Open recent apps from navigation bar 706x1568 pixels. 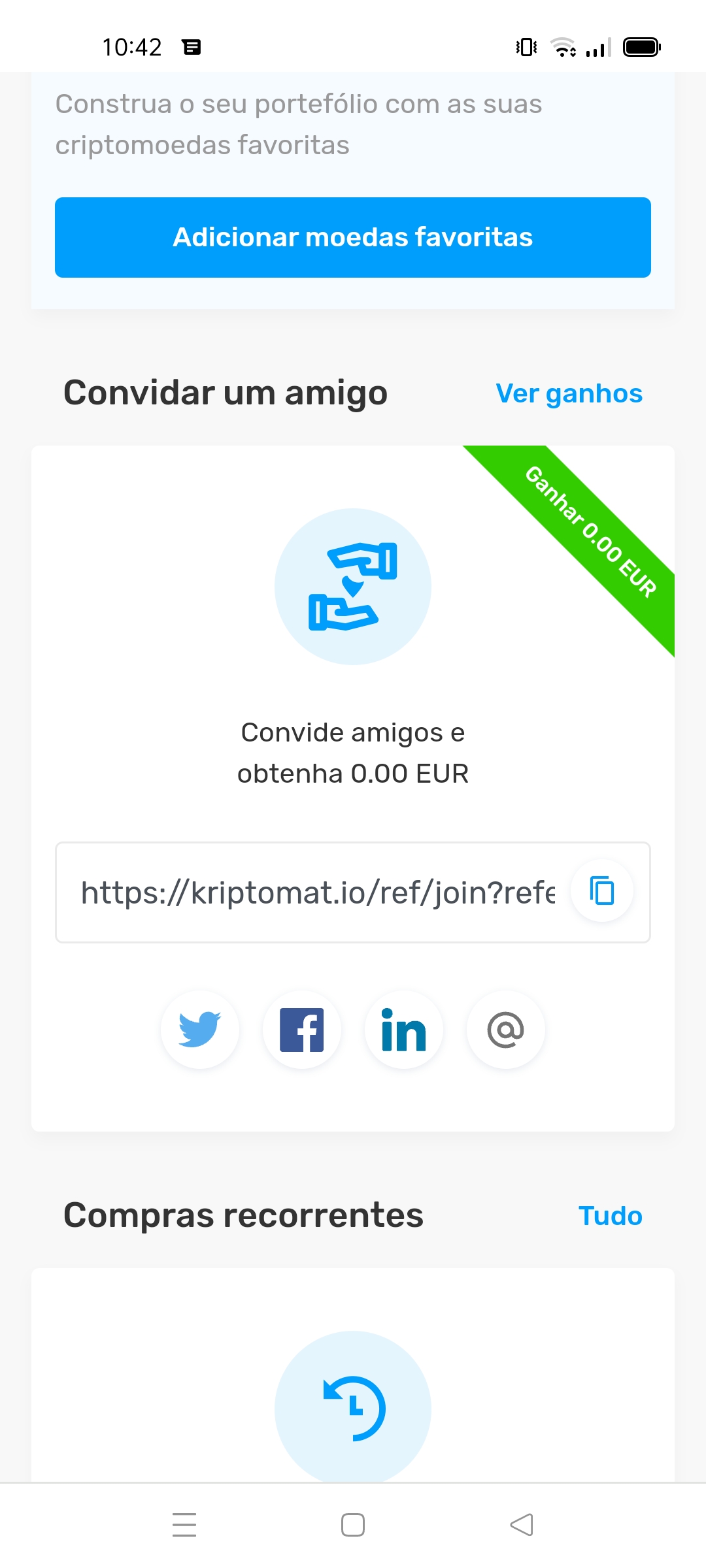[x=184, y=1525]
